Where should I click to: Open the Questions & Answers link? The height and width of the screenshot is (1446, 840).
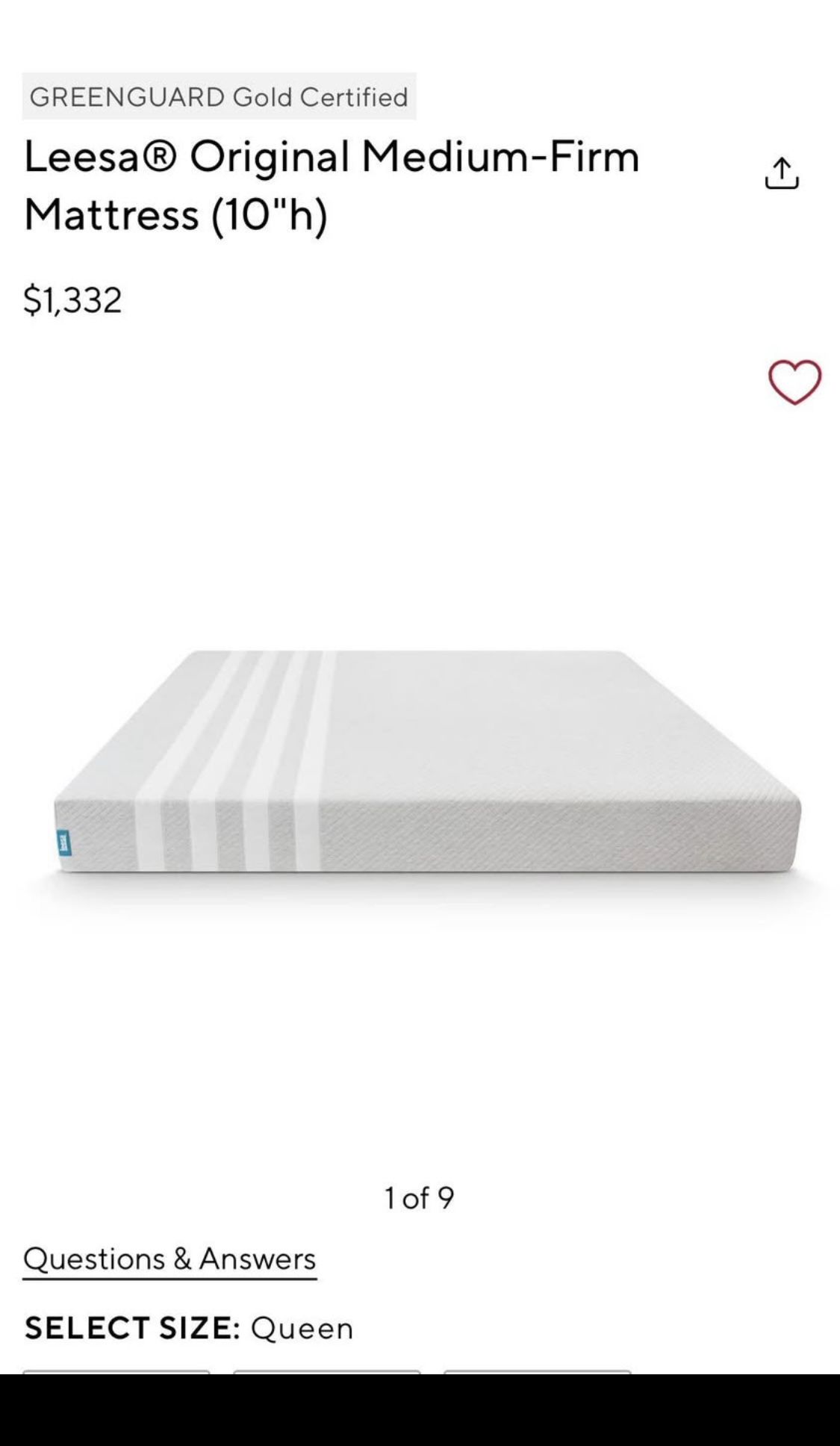coord(169,1259)
